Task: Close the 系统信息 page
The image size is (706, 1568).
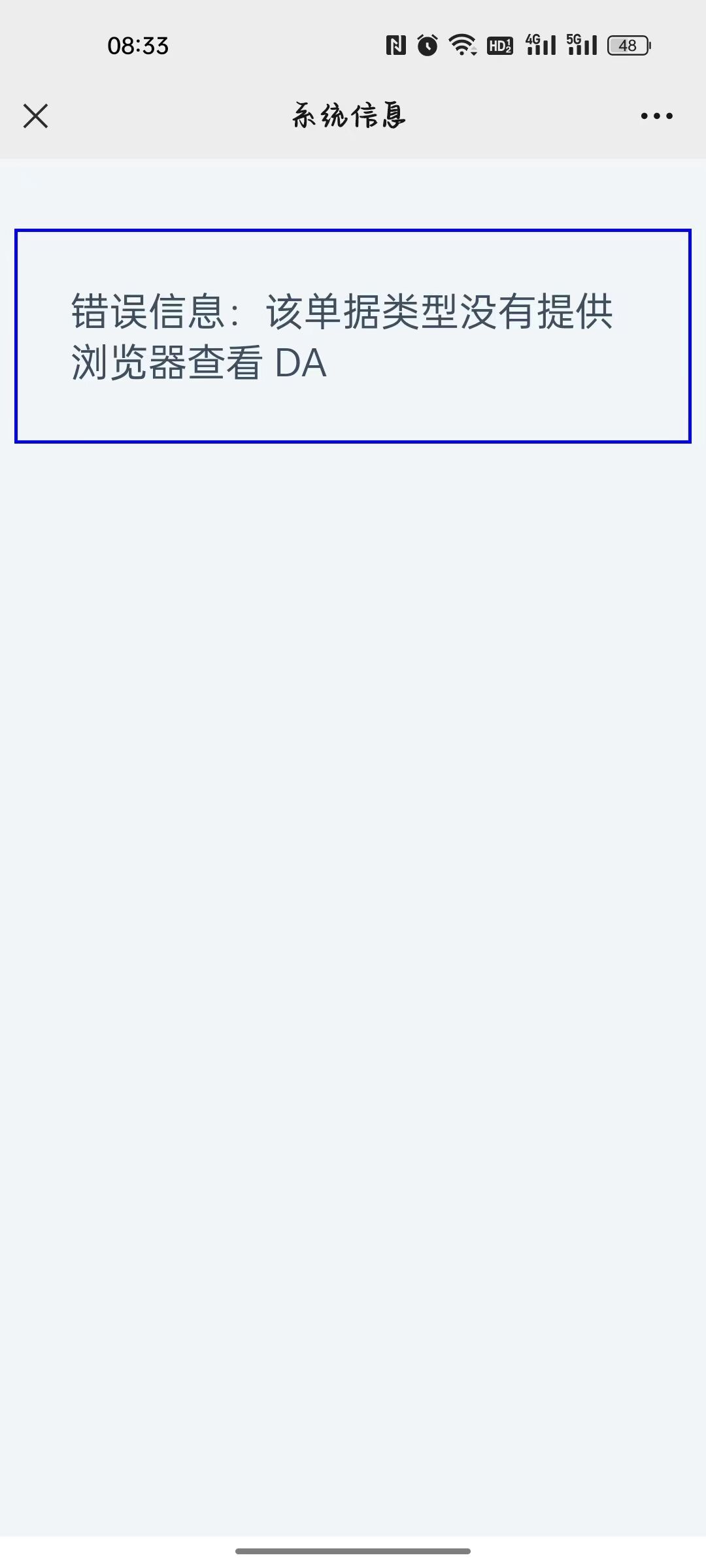Action: pyautogui.click(x=35, y=116)
